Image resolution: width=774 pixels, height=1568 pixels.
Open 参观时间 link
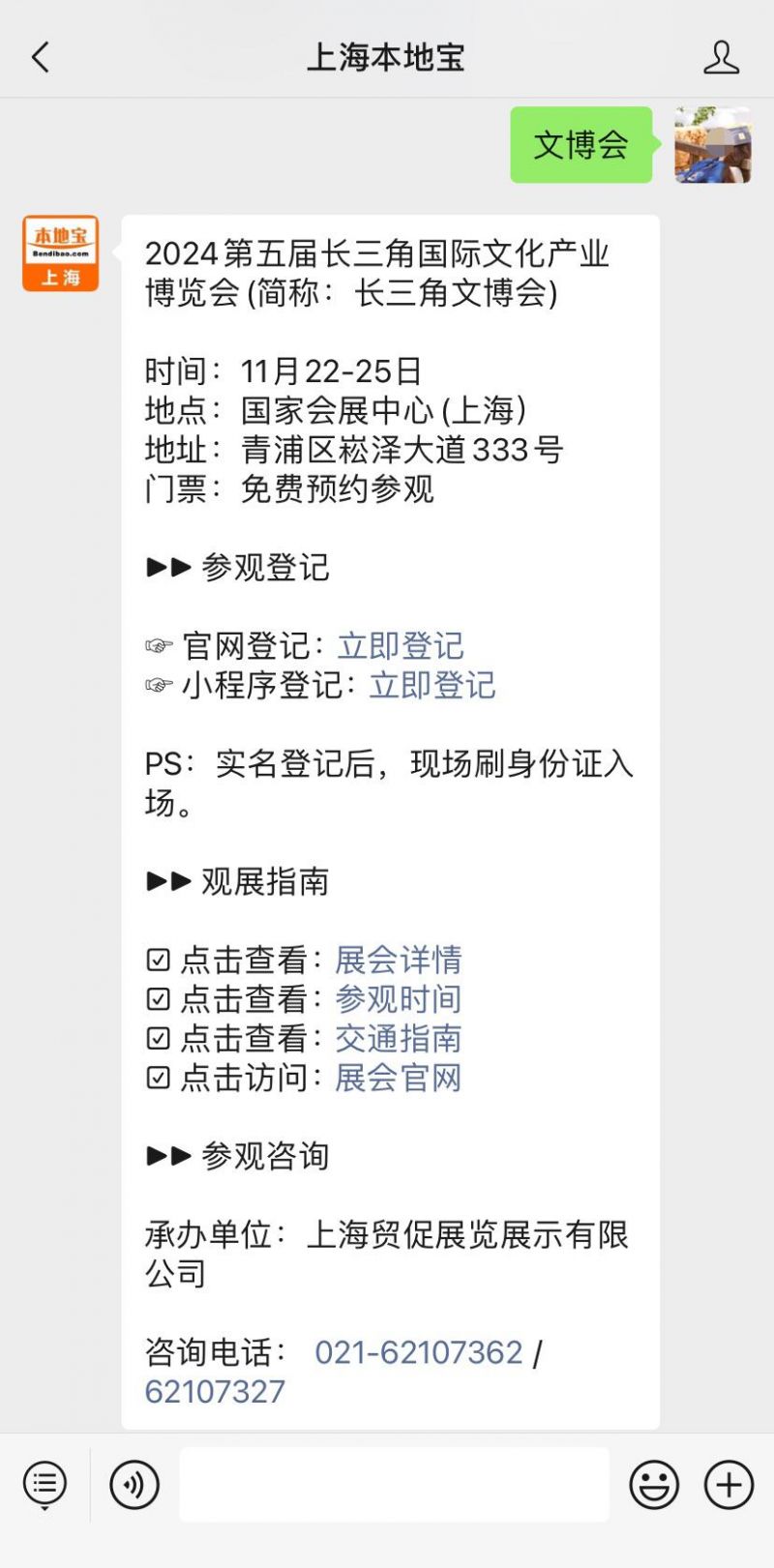click(399, 999)
